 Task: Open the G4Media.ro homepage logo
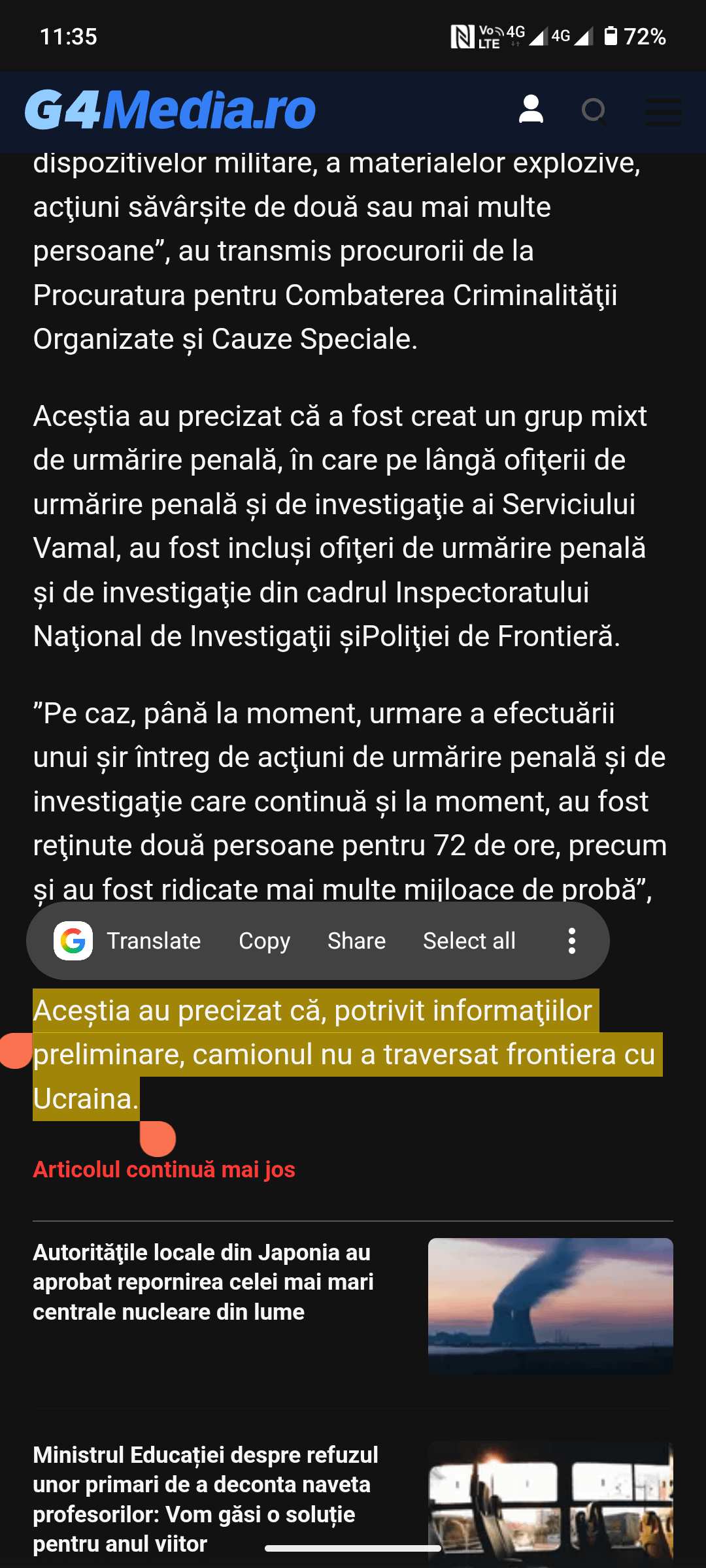pyautogui.click(x=170, y=110)
